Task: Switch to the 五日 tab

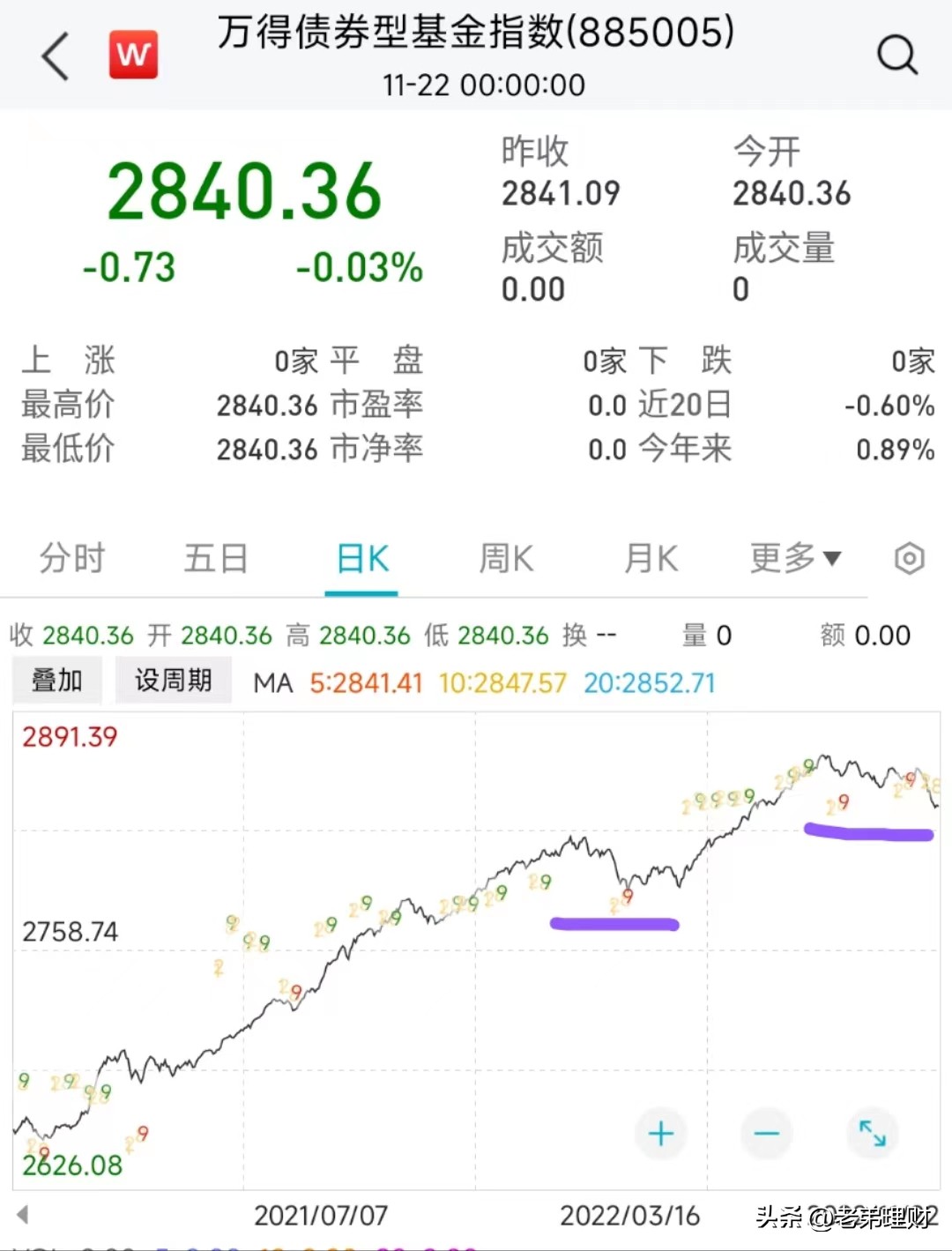Action: (215, 558)
